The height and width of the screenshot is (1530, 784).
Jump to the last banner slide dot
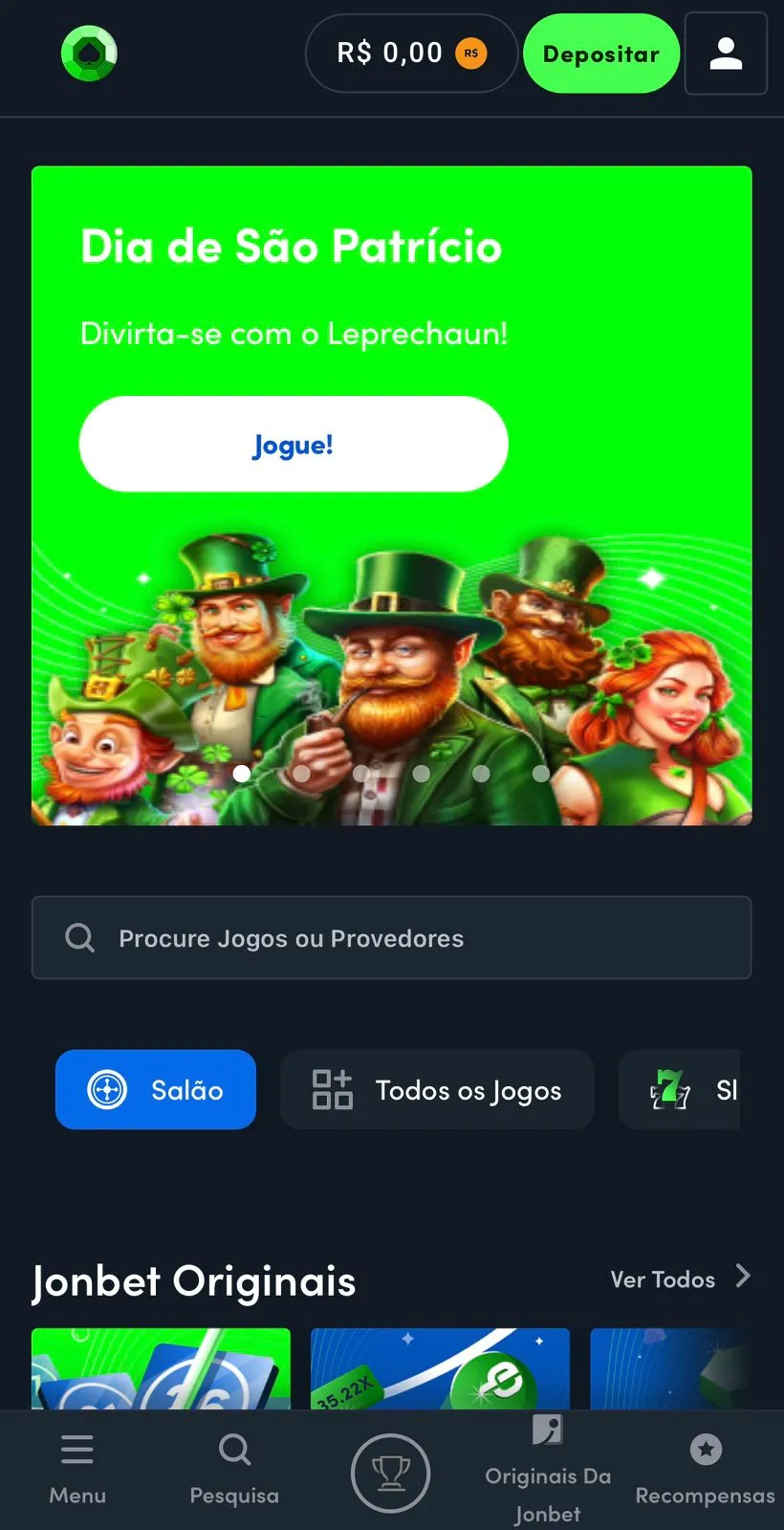(x=541, y=774)
